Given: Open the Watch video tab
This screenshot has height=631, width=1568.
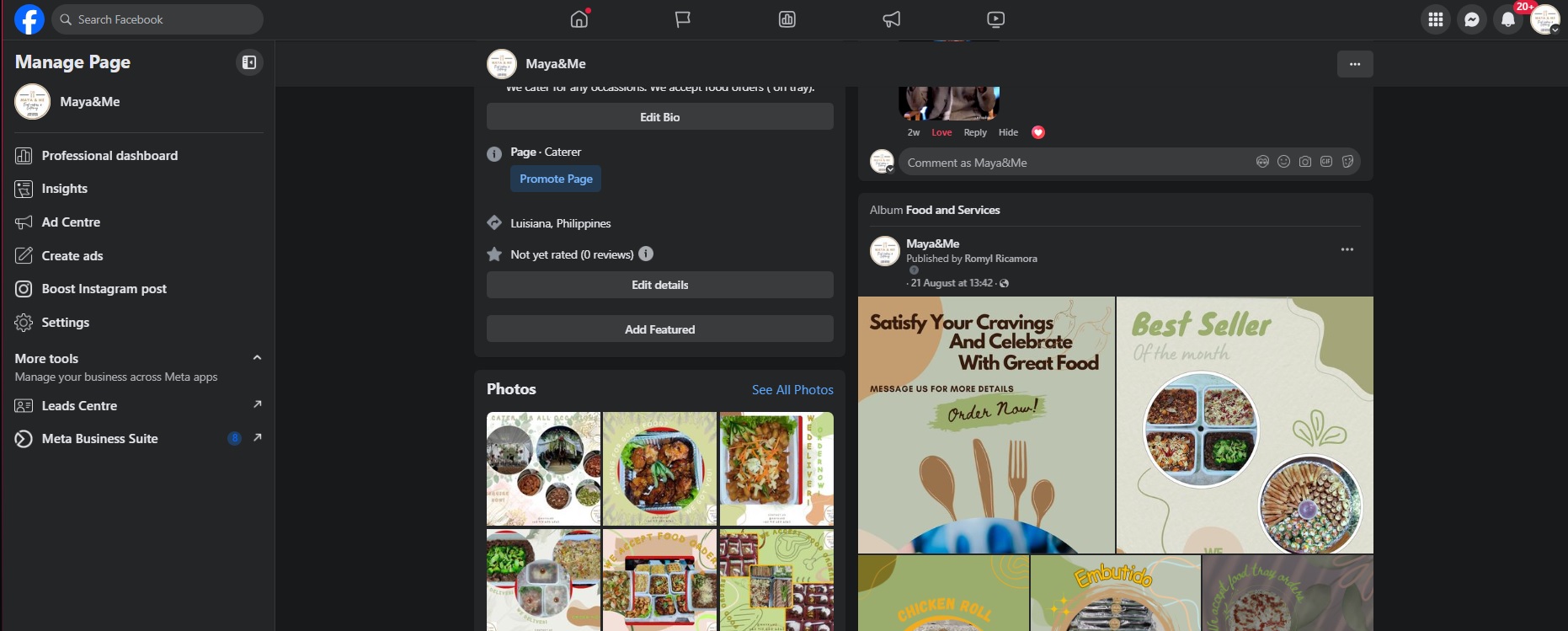Looking at the screenshot, I should tap(995, 19).
